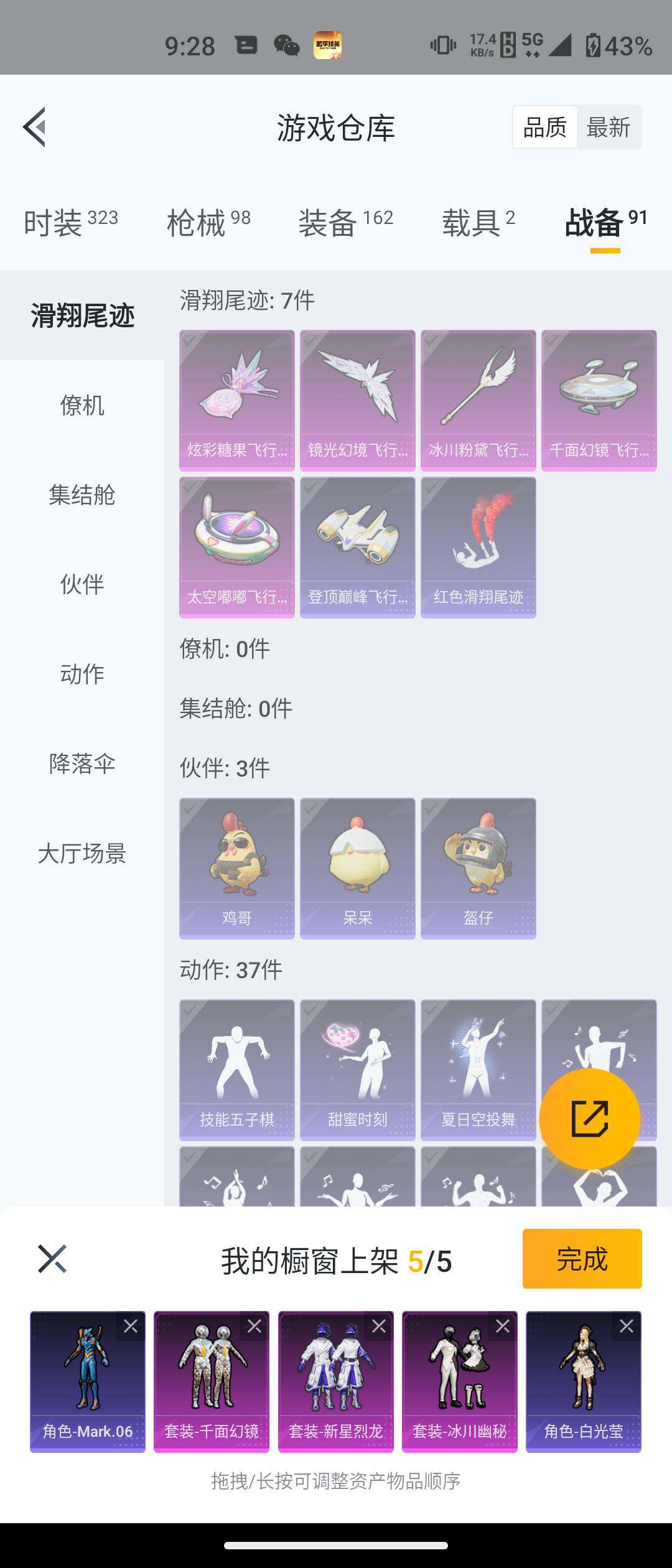Tap the back arrow to exit 游戏仓库

pos(35,128)
